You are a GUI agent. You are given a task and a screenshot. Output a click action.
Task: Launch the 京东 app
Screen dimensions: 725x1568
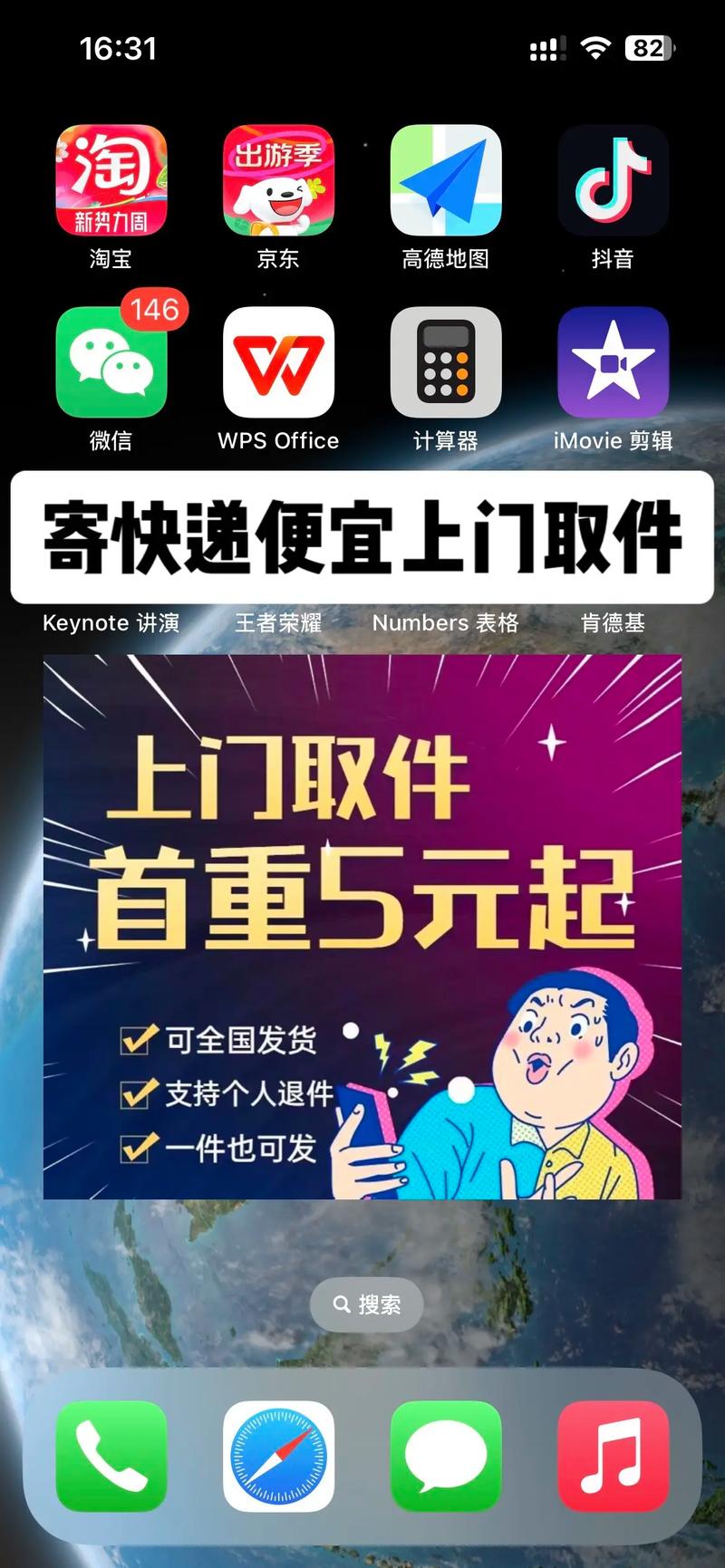[x=278, y=180]
